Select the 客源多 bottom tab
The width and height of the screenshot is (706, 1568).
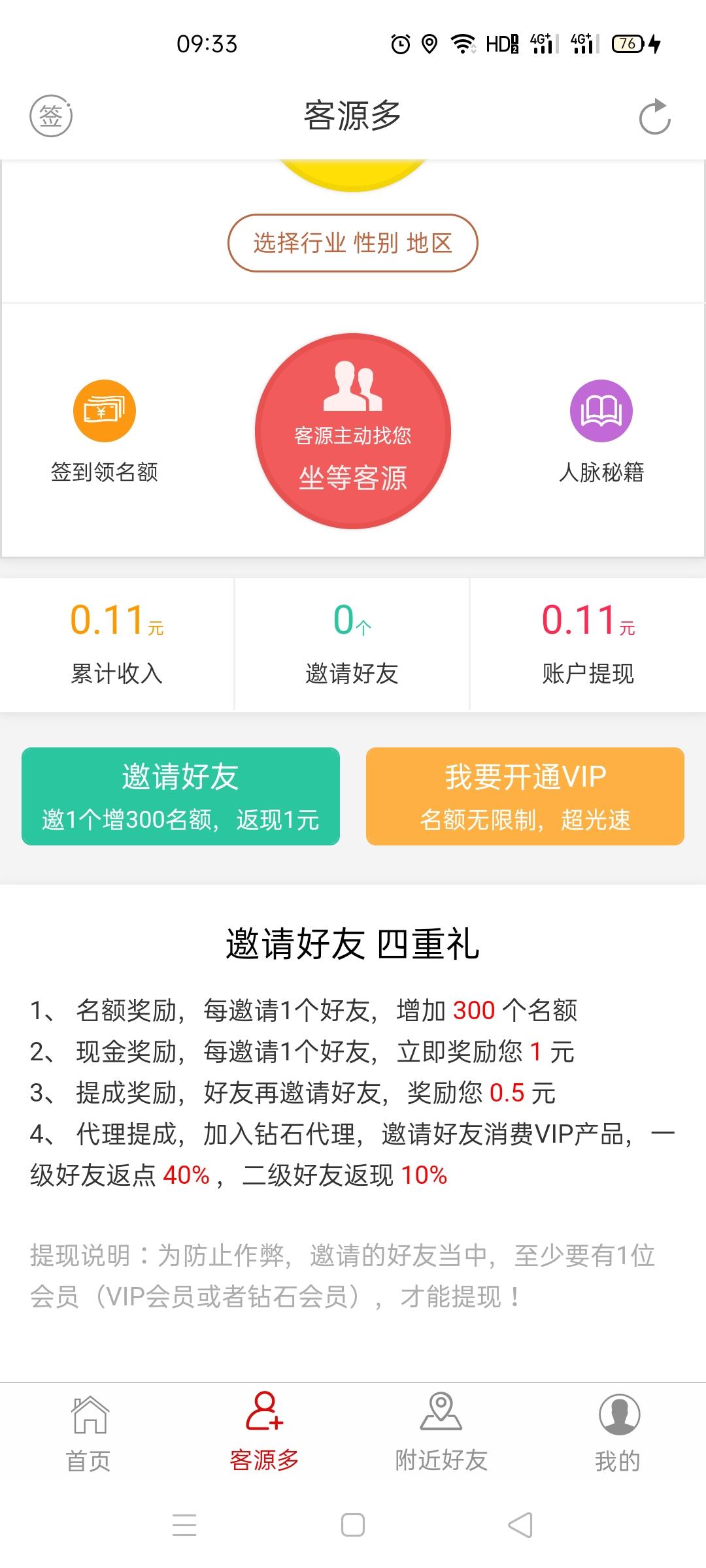click(x=265, y=1433)
